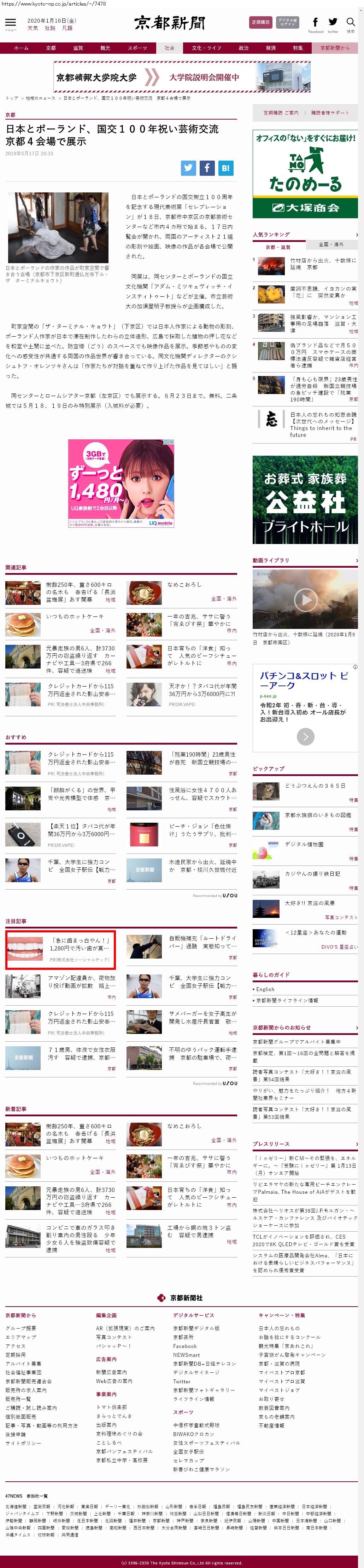The height and width of the screenshot is (1568, 364).
Task: Open 「急に歯まっ白やん！」 PR article
Action: (x=79, y=943)
